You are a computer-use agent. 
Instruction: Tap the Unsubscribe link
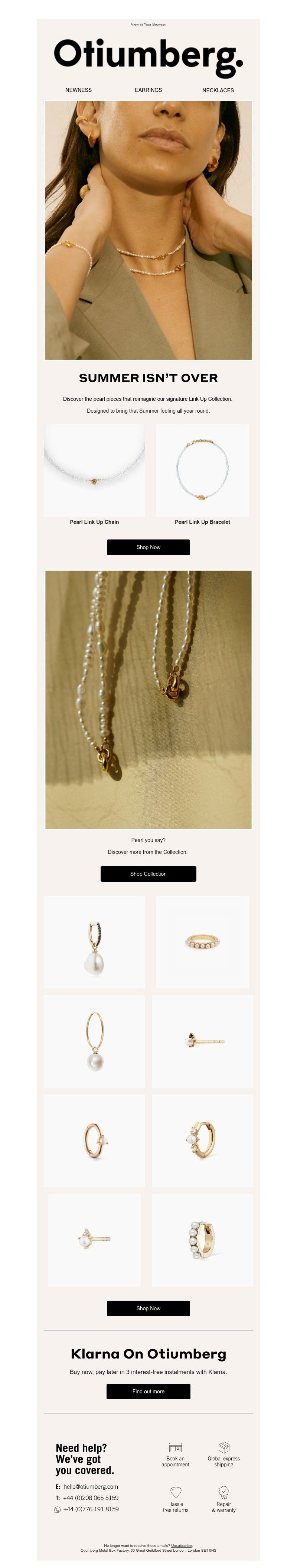(181, 1545)
